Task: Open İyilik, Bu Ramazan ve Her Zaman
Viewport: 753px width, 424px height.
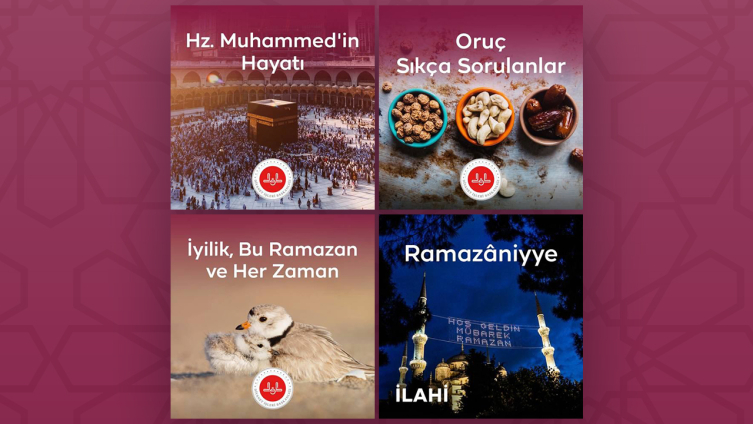Action: point(273,316)
